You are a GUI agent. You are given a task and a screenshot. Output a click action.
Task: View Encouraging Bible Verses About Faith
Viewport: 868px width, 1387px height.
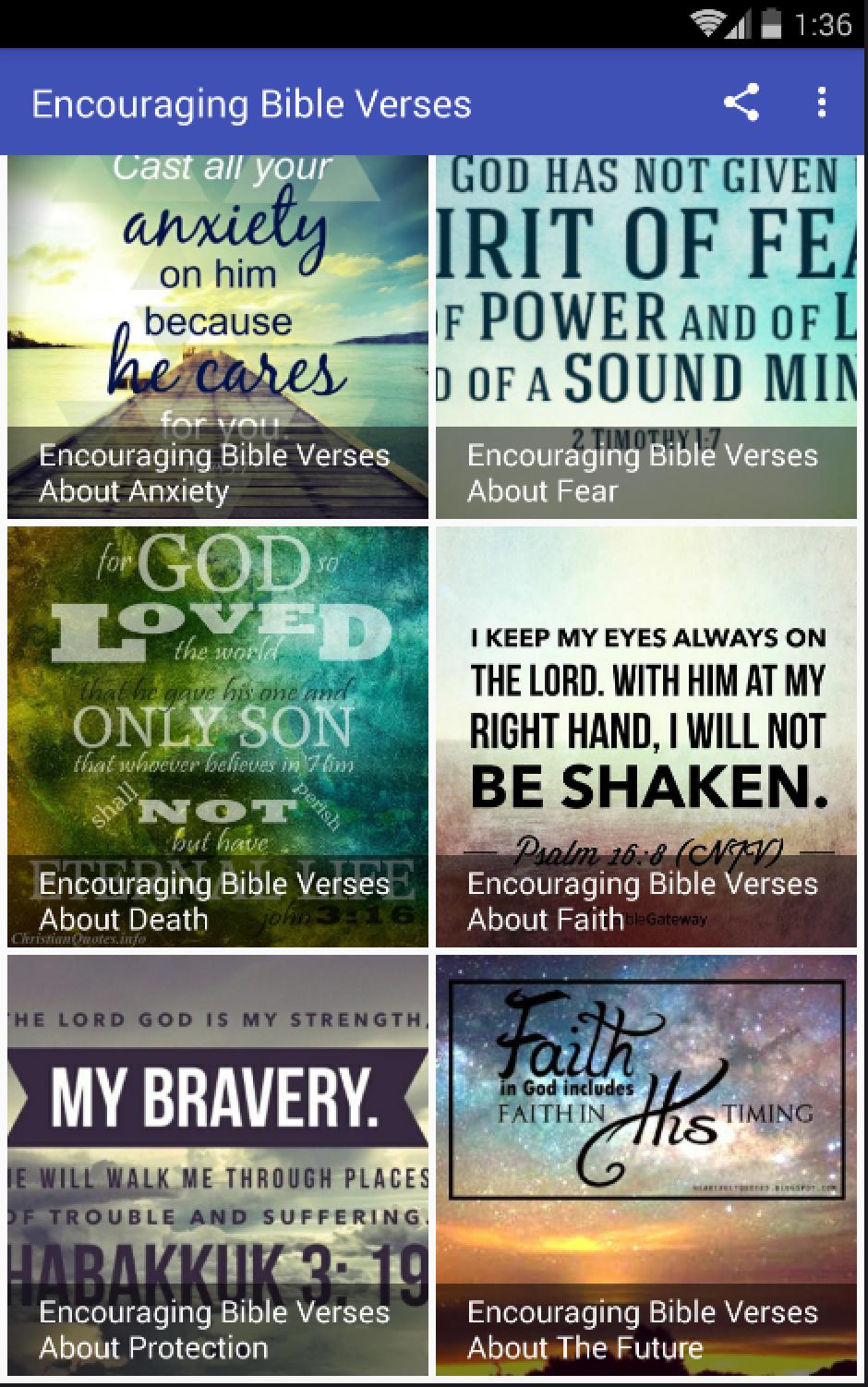[x=645, y=737]
